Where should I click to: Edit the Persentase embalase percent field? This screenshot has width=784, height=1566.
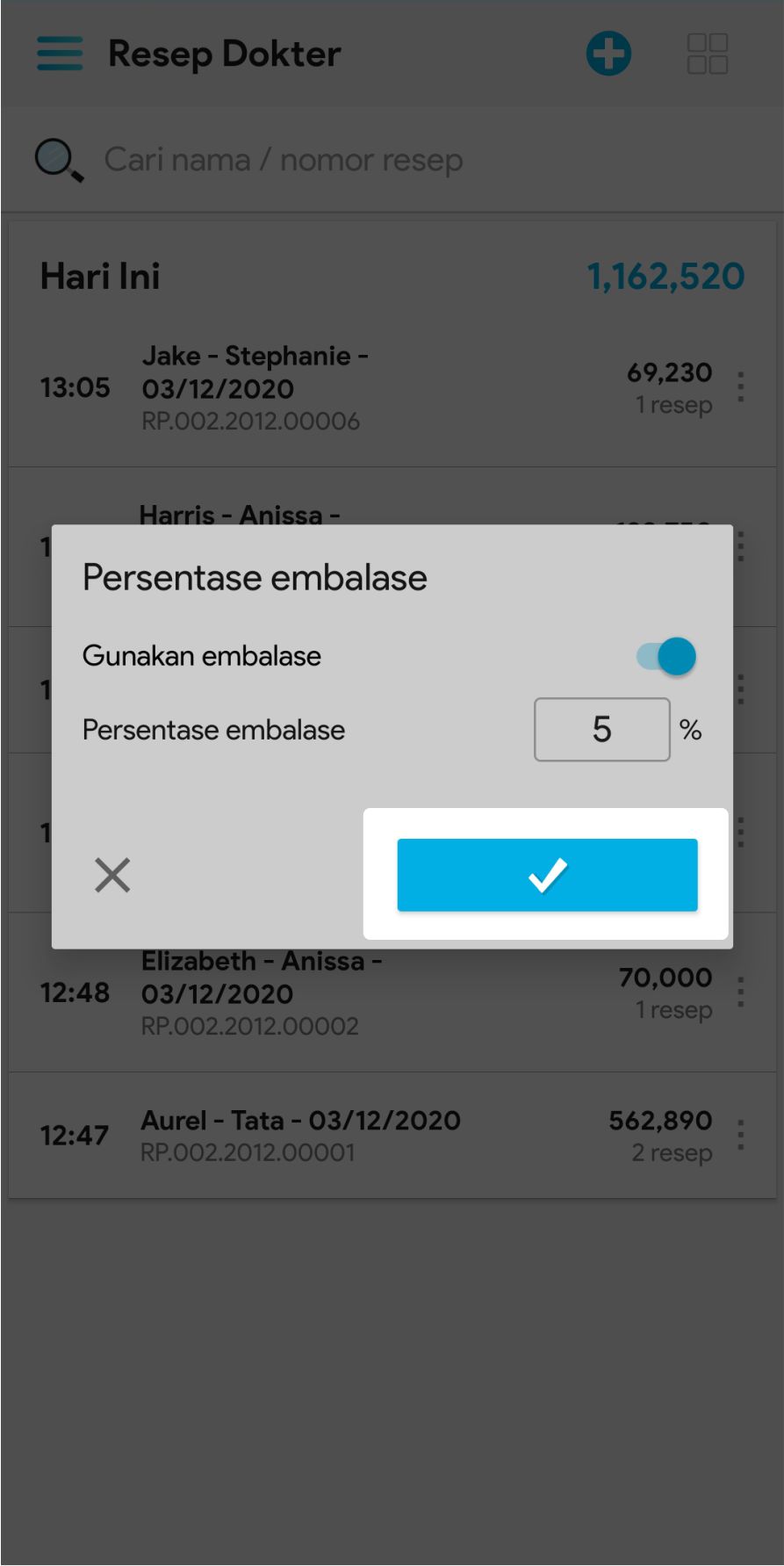[x=601, y=730]
